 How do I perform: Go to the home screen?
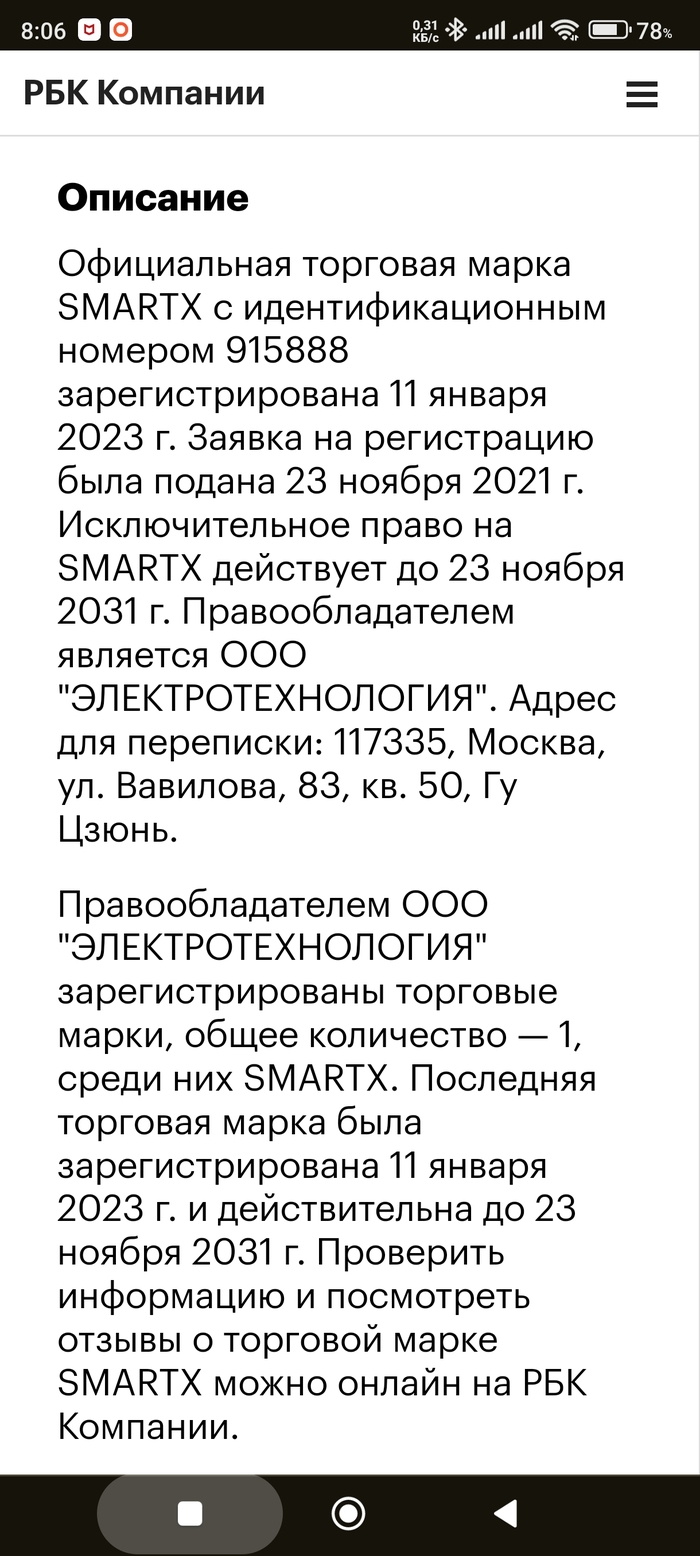348,1513
